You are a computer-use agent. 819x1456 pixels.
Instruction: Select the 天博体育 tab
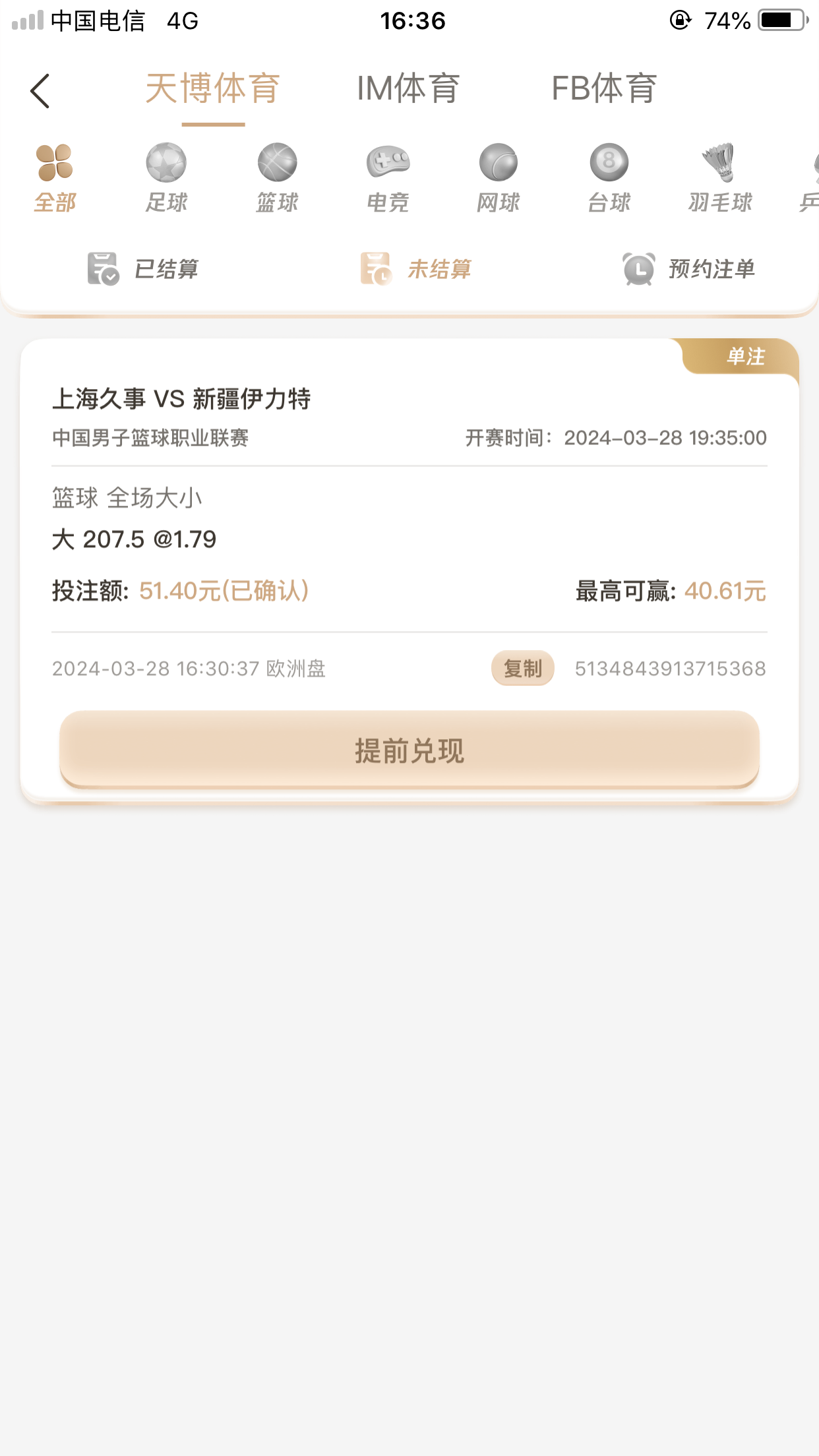tap(213, 88)
